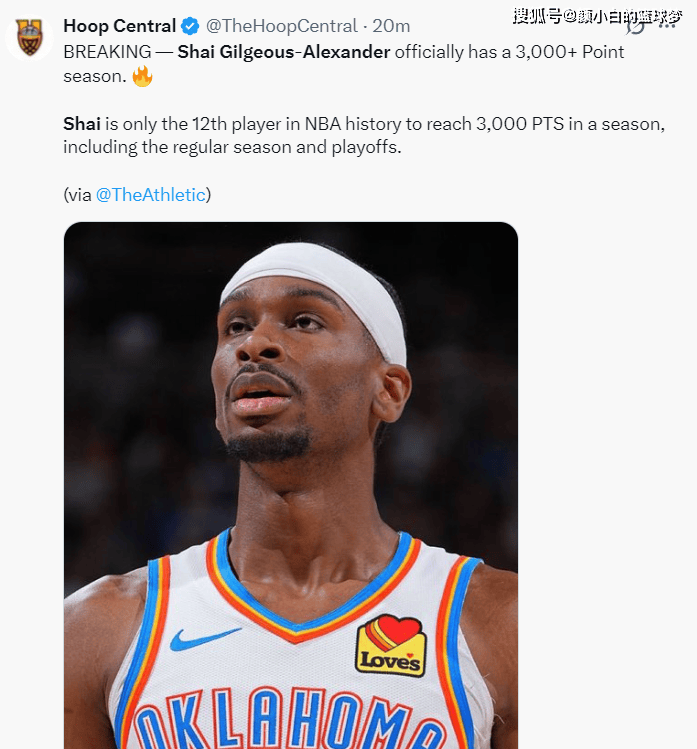697x749 pixels.
Task: Open Hoop Central's profile avatar
Action: [x=29, y=37]
